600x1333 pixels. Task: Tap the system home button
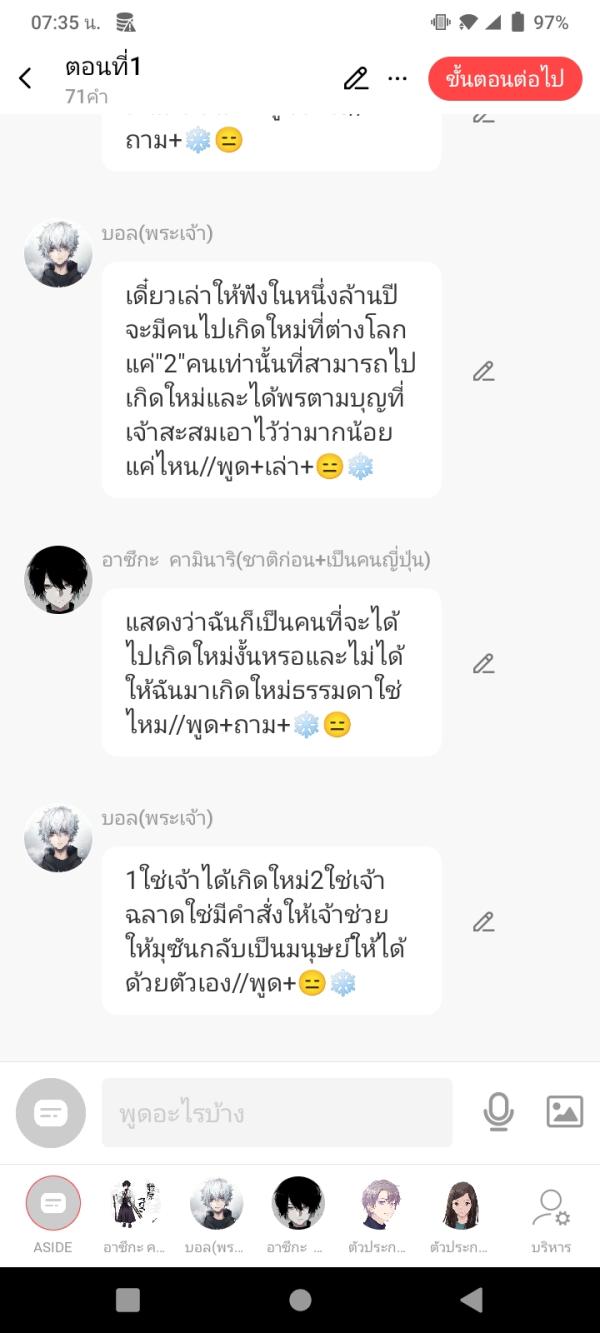300,1300
